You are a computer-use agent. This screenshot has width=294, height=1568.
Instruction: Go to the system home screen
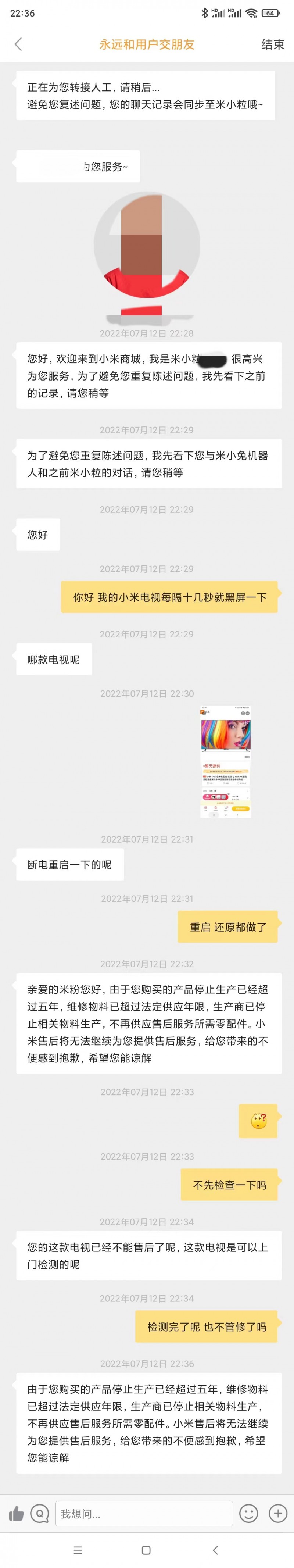146,1550
